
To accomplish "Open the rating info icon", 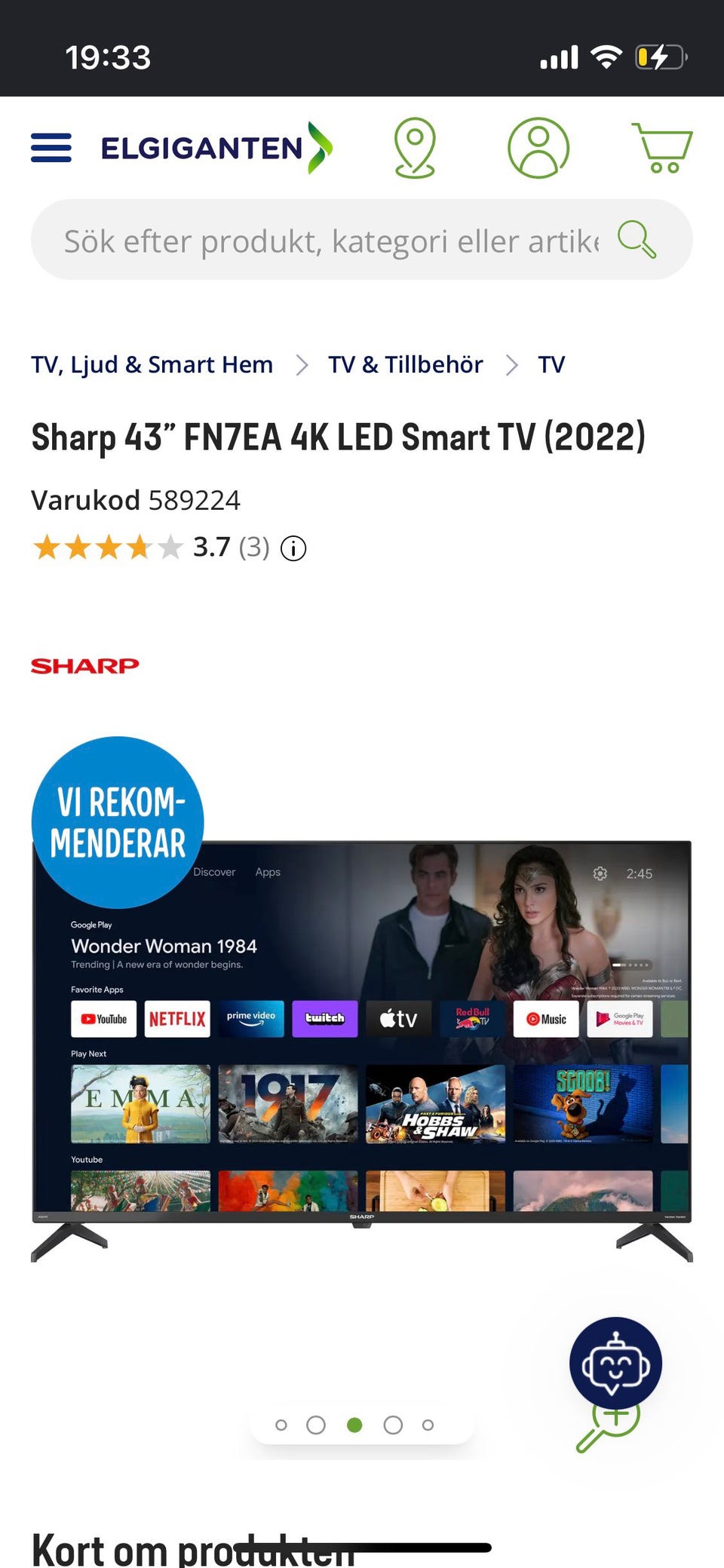I will [293, 548].
